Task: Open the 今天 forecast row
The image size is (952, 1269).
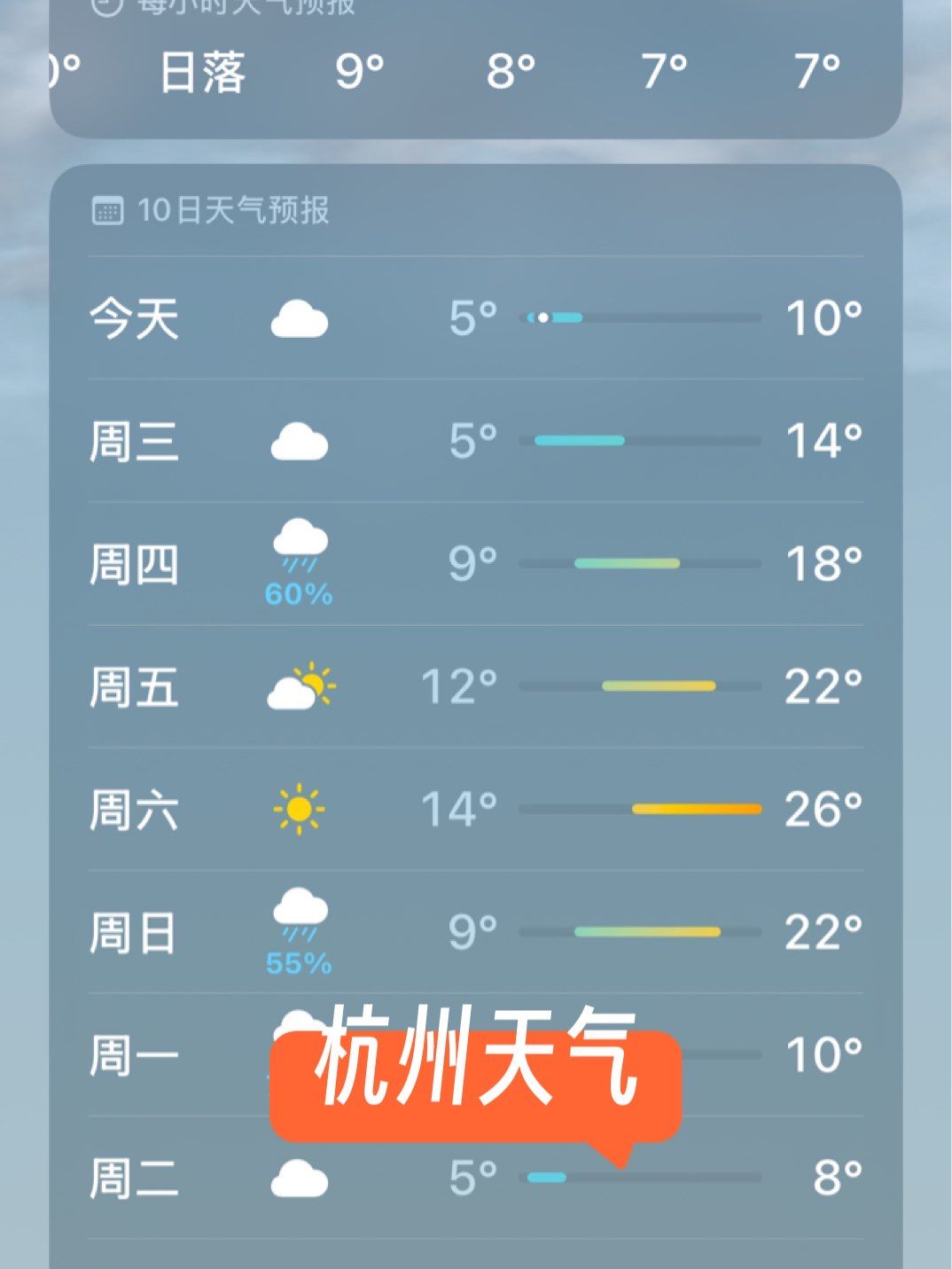Action: click(470, 321)
